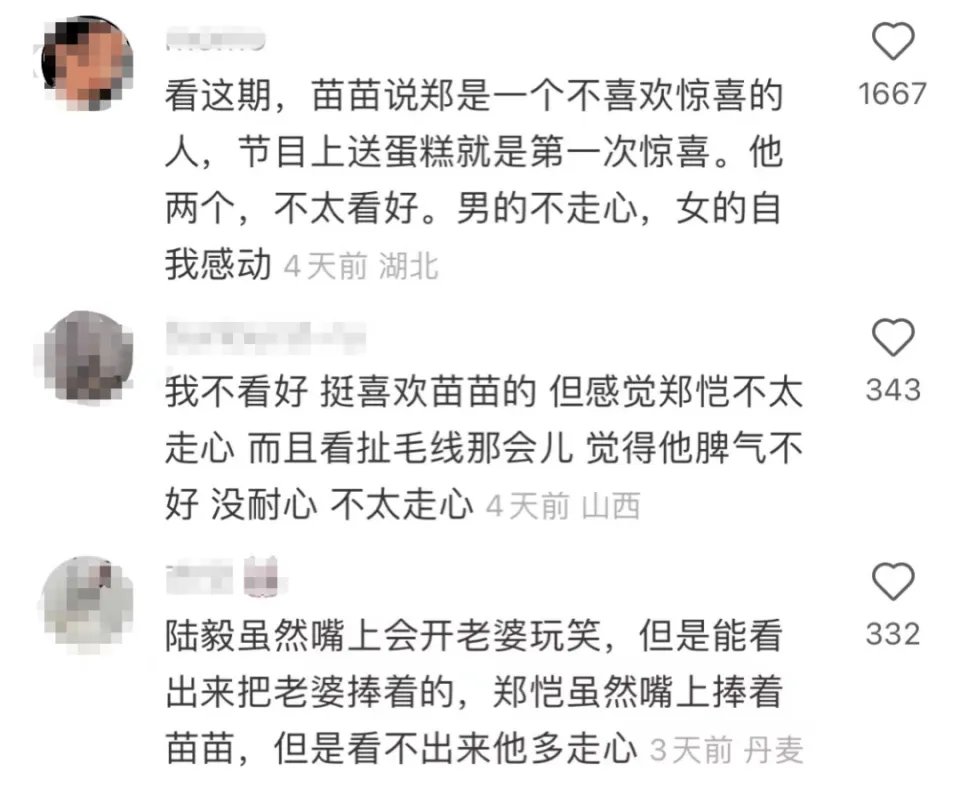
Task: Open avatar of the 山西 commenter
Action: click(88, 357)
